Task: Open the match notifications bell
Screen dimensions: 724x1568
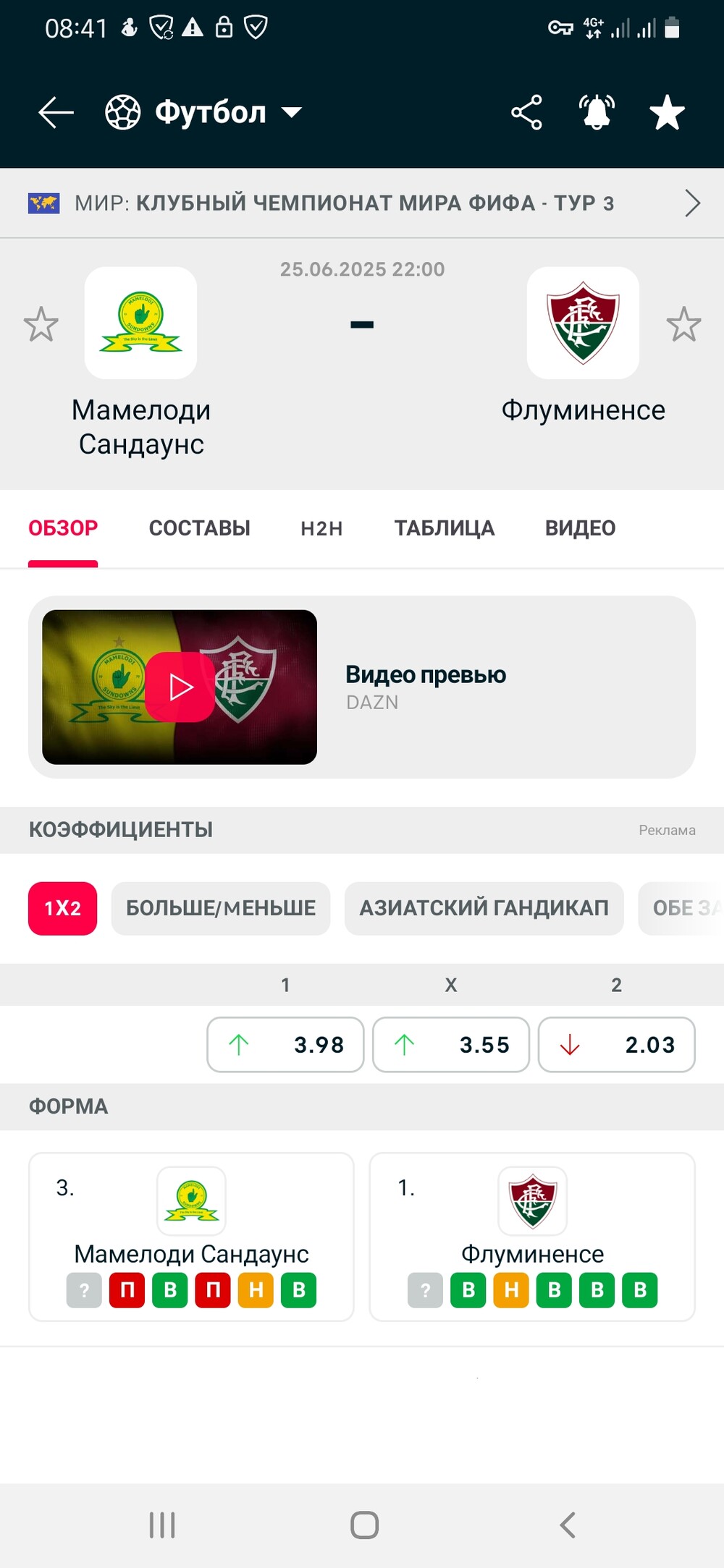Action: 597,113
